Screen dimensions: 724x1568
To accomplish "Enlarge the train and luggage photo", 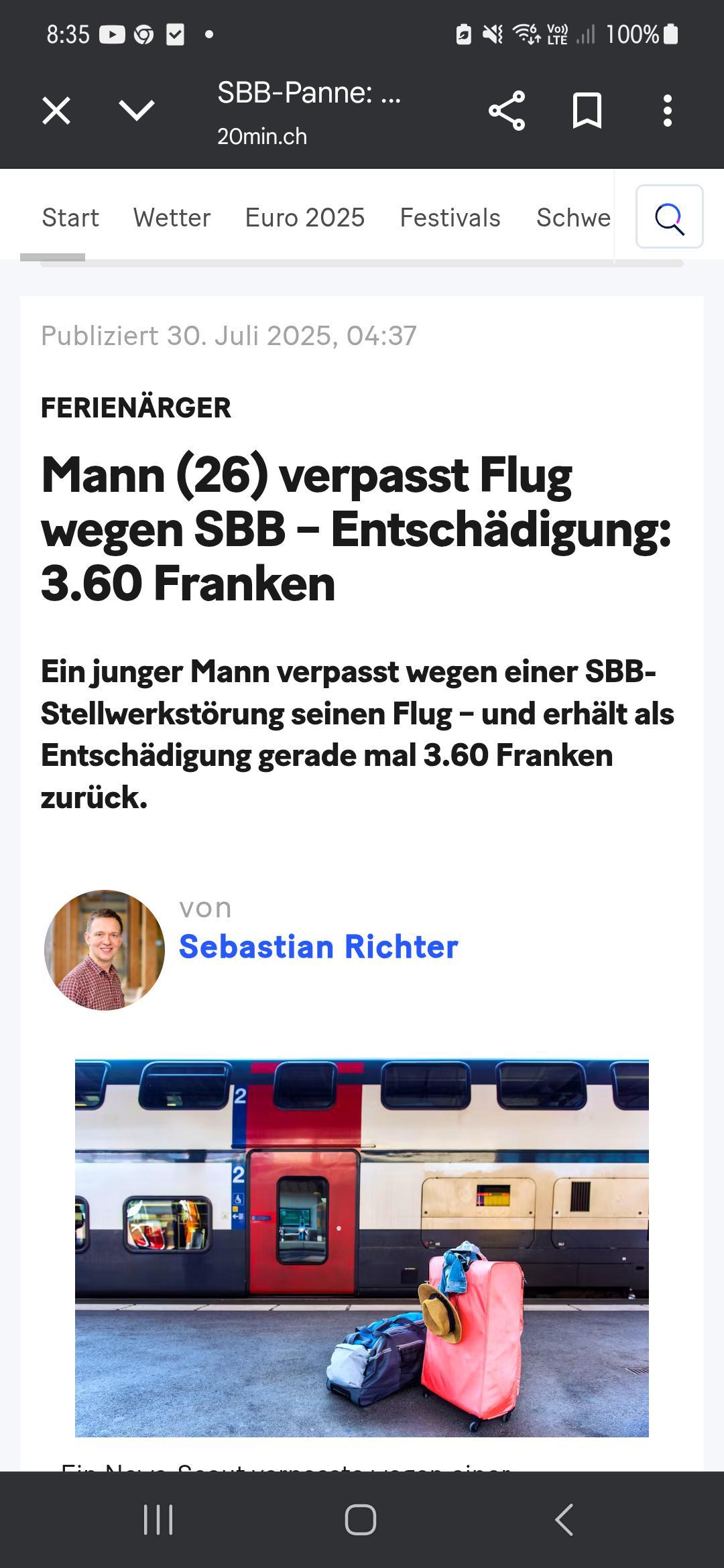I will [362, 1248].
